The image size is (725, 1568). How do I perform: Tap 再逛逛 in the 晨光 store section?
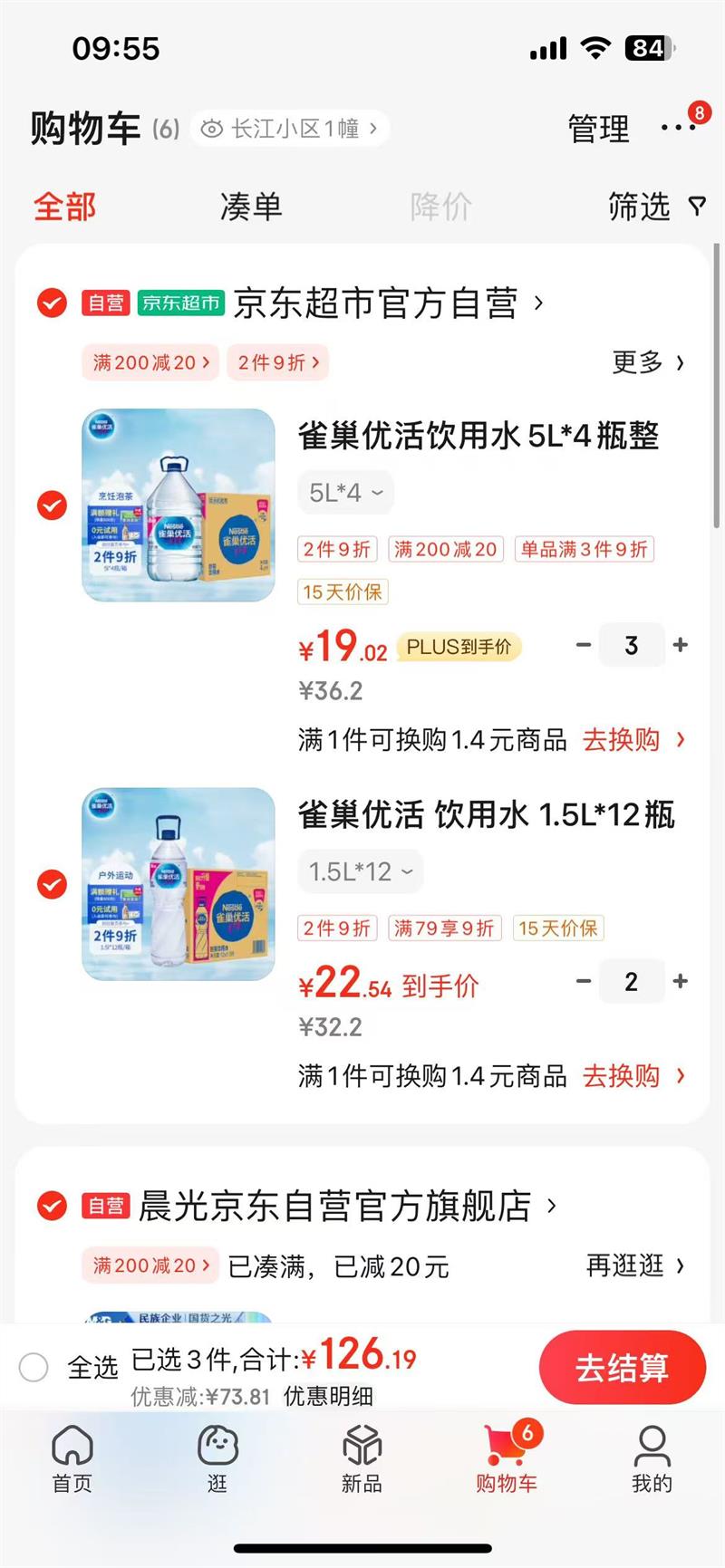click(634, 1265)
